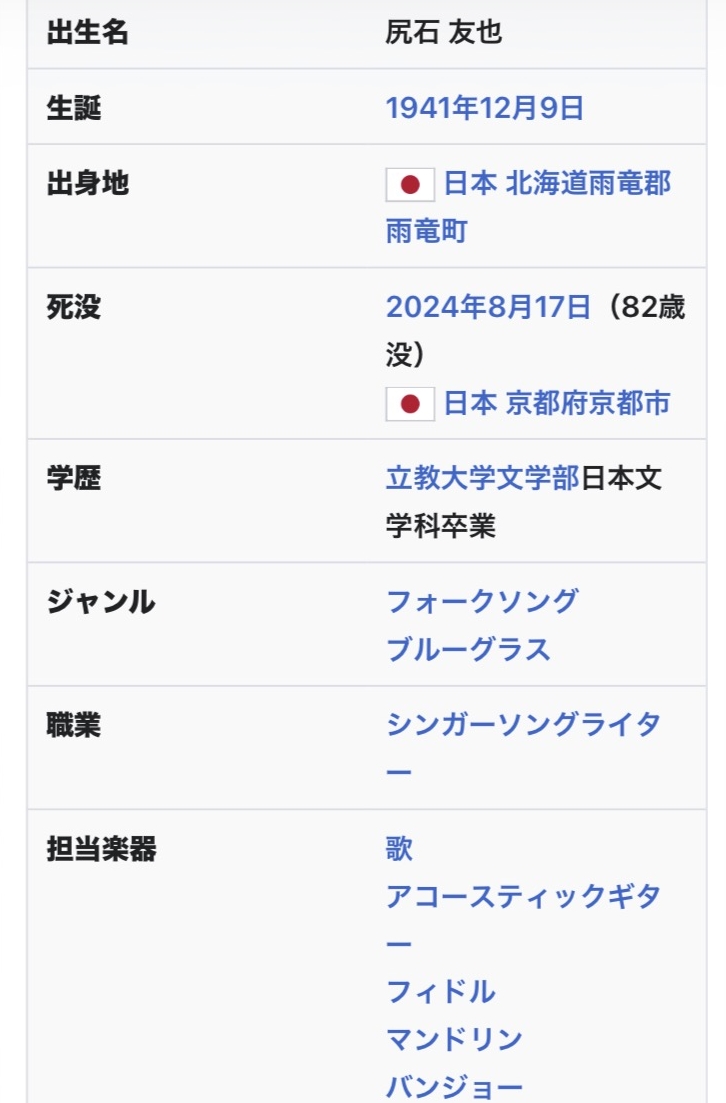Open the フィドル link
Screen dimensions: 726x1103
[441, 992]
